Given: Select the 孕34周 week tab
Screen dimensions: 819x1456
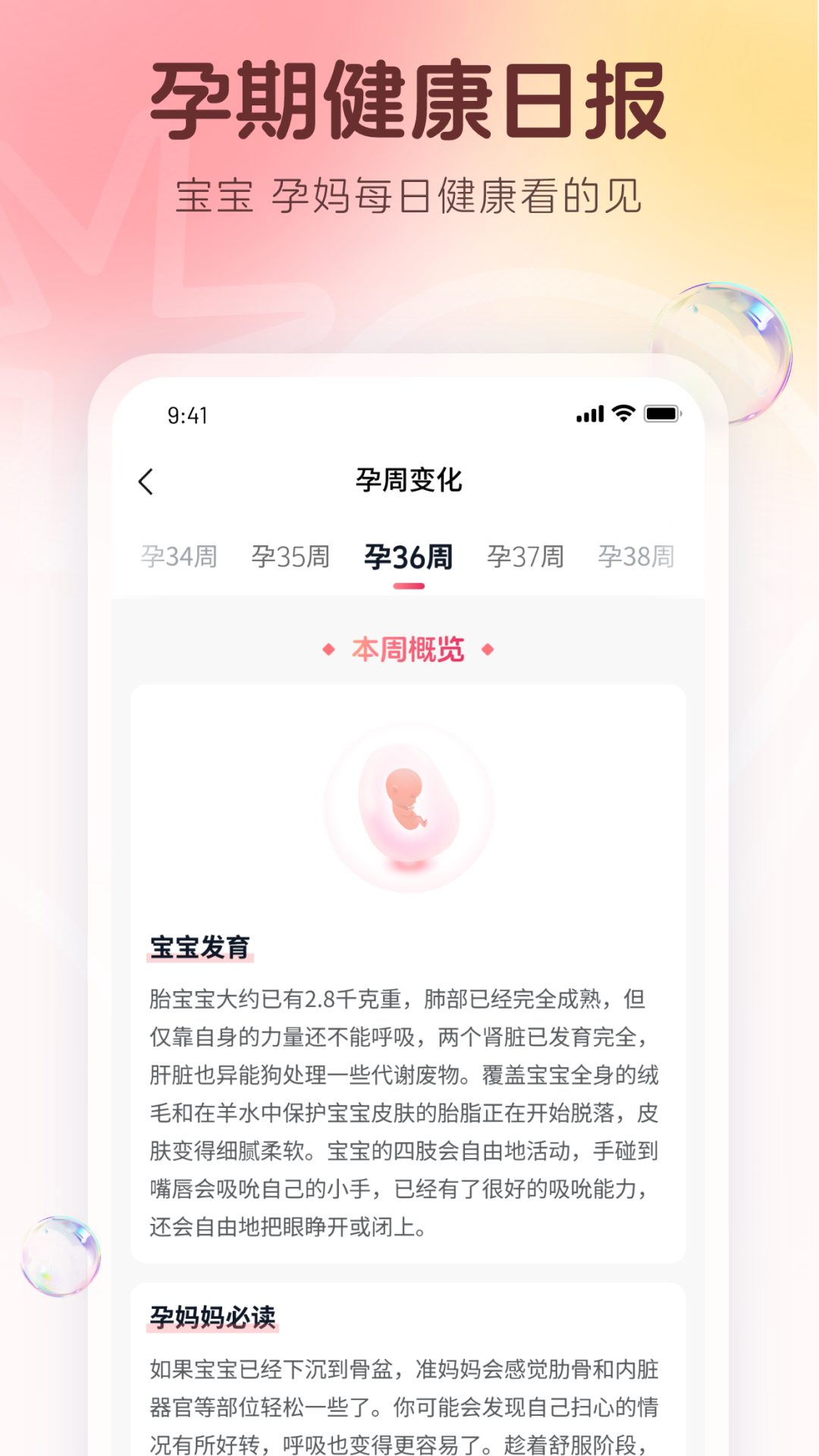Looking at the screenshot, I should (x=180, y=556).
